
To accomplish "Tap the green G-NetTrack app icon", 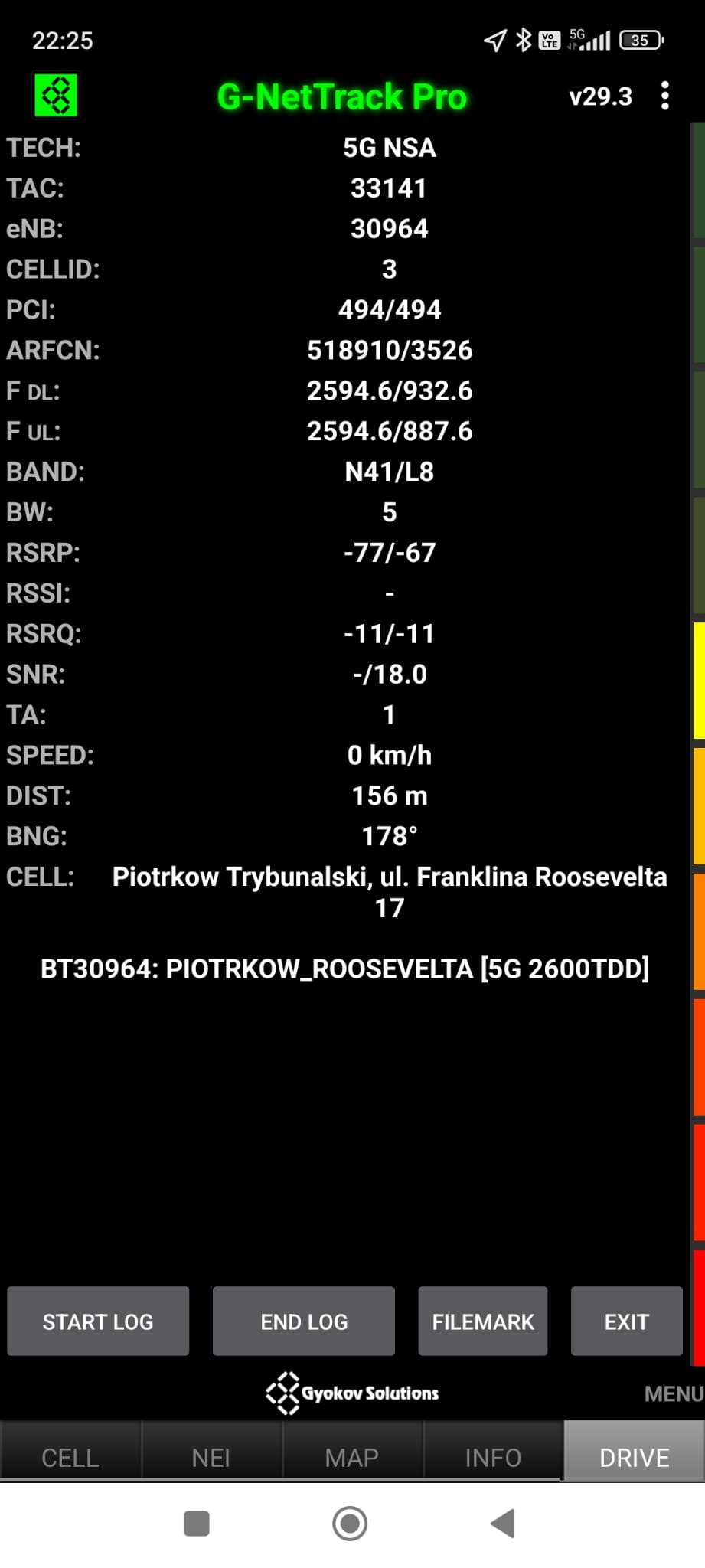I will point(56,96).
